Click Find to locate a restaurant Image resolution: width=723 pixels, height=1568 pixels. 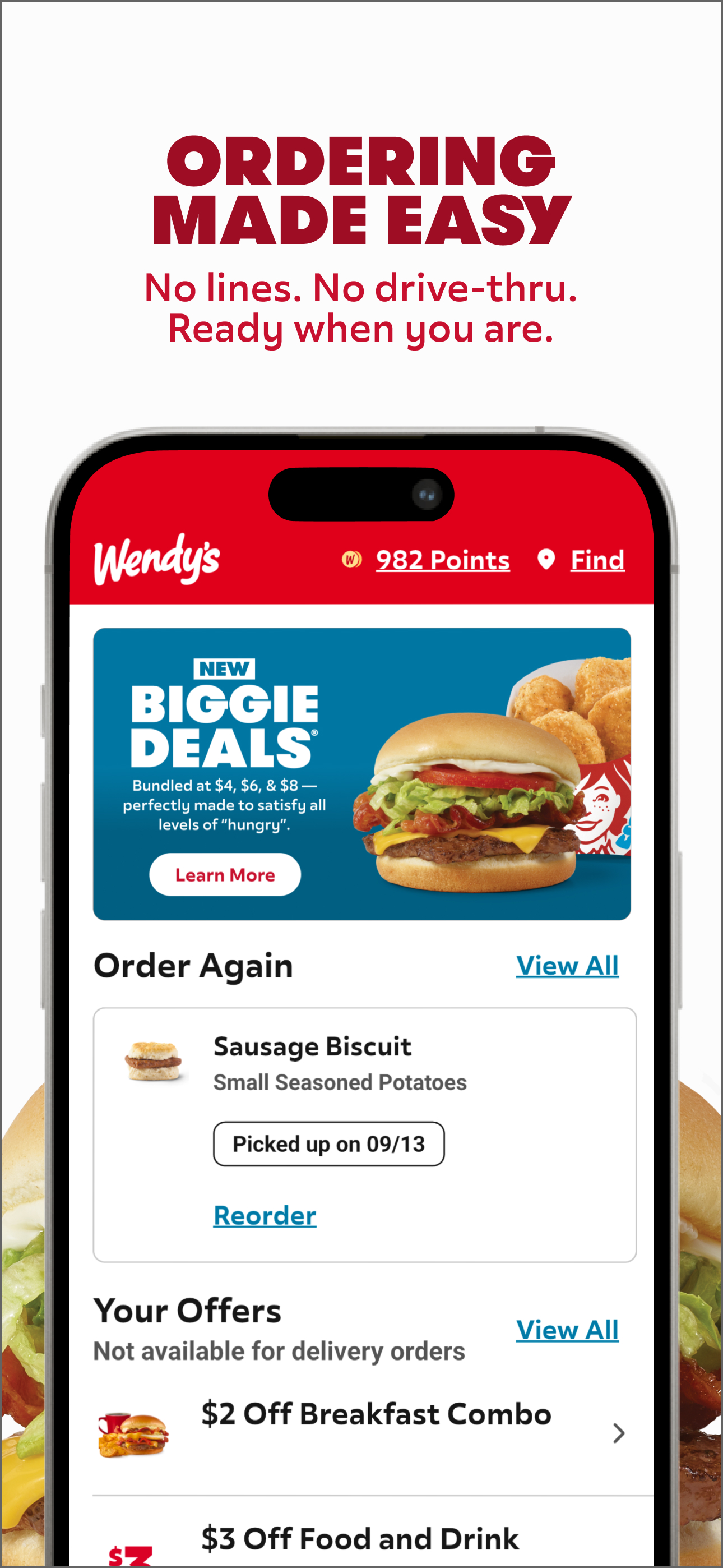[596, 560]
